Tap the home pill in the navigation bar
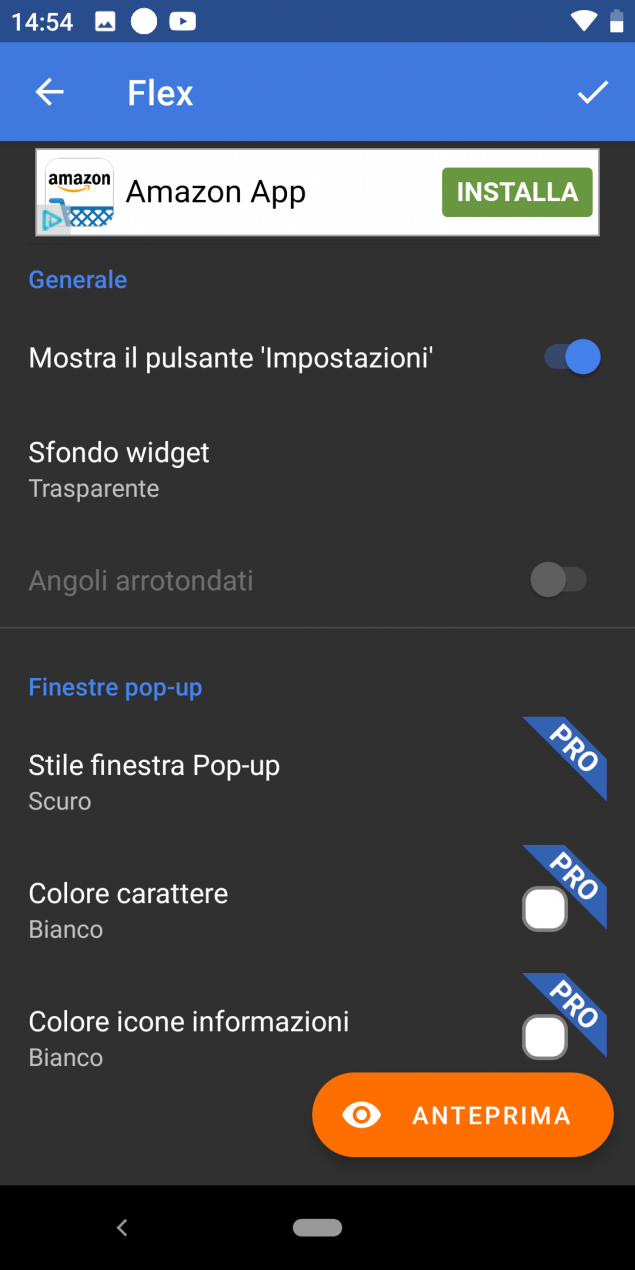Image resolution: width=635 pixels, height=1270 pixels. 317,1227
